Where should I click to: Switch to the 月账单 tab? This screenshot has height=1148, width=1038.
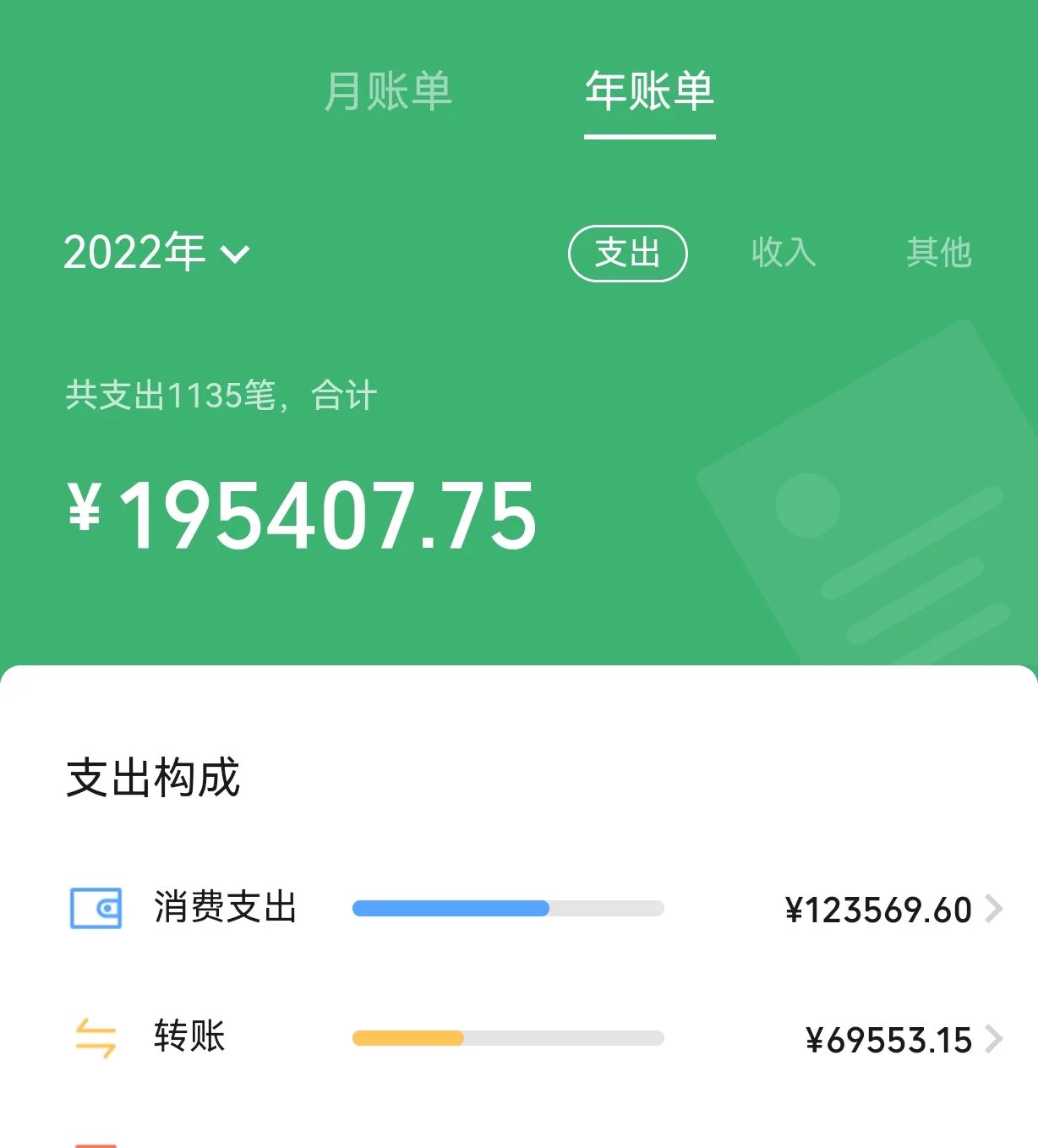coord(390,93)
